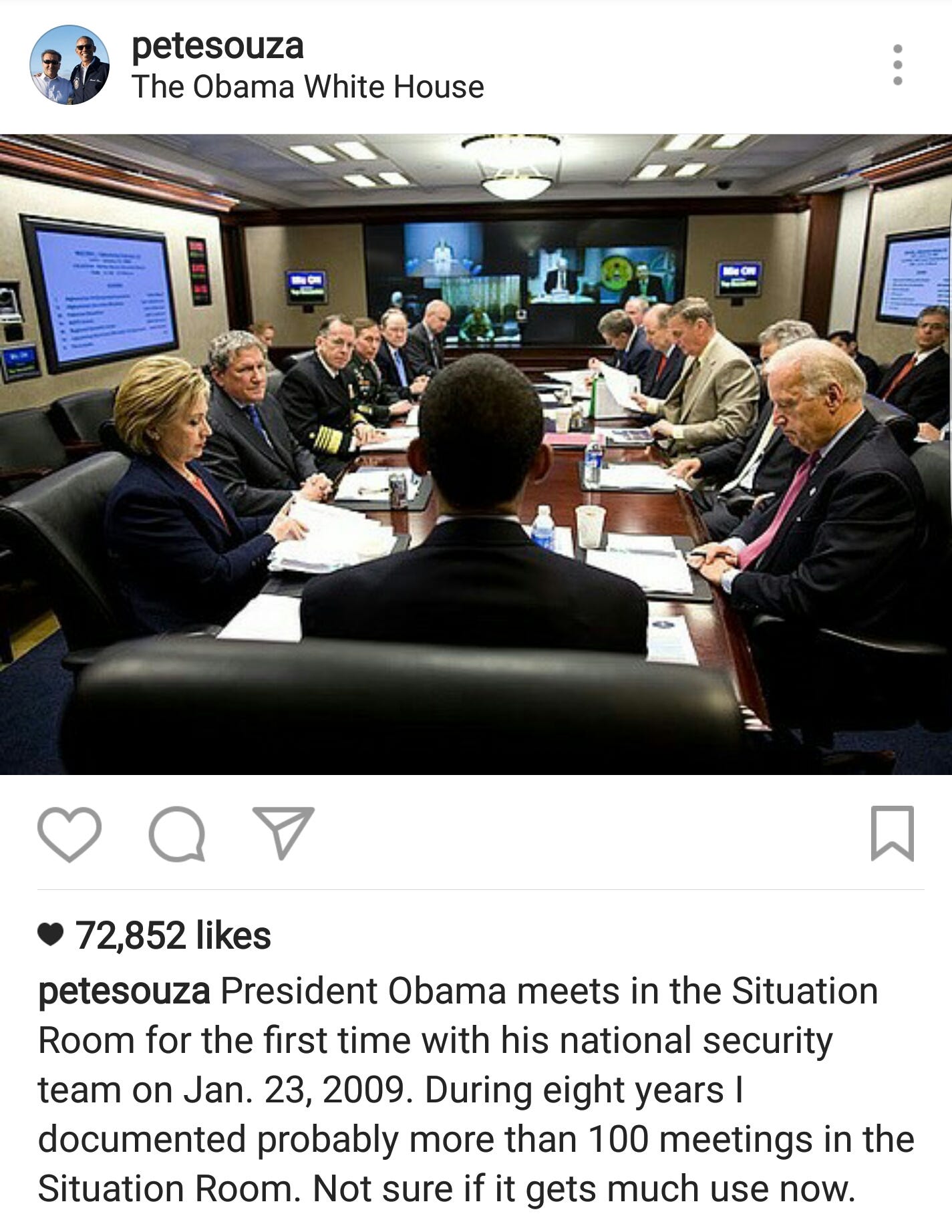View the 72,852 likes list

(172, 935)
